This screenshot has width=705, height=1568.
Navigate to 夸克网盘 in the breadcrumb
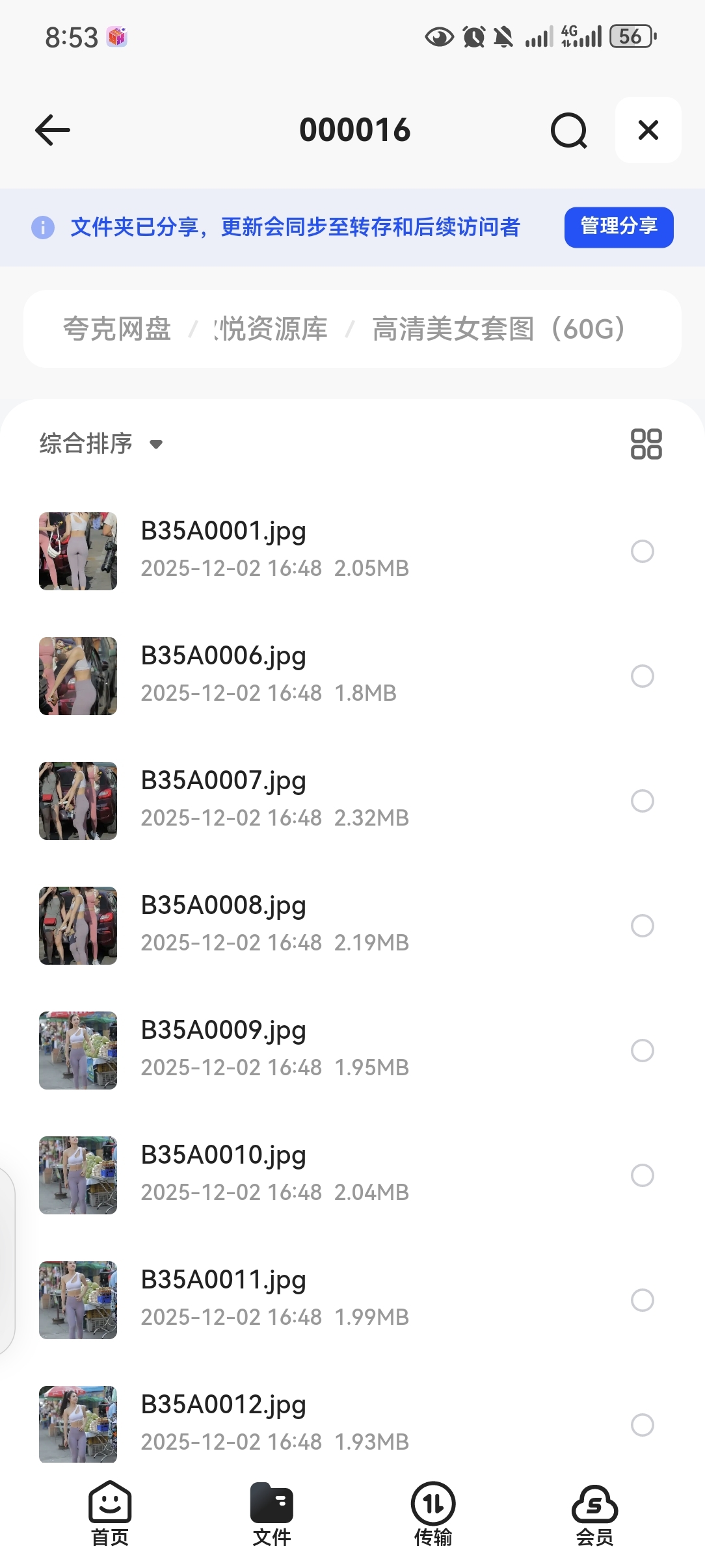pyautogui.click(x=117, y=329)
